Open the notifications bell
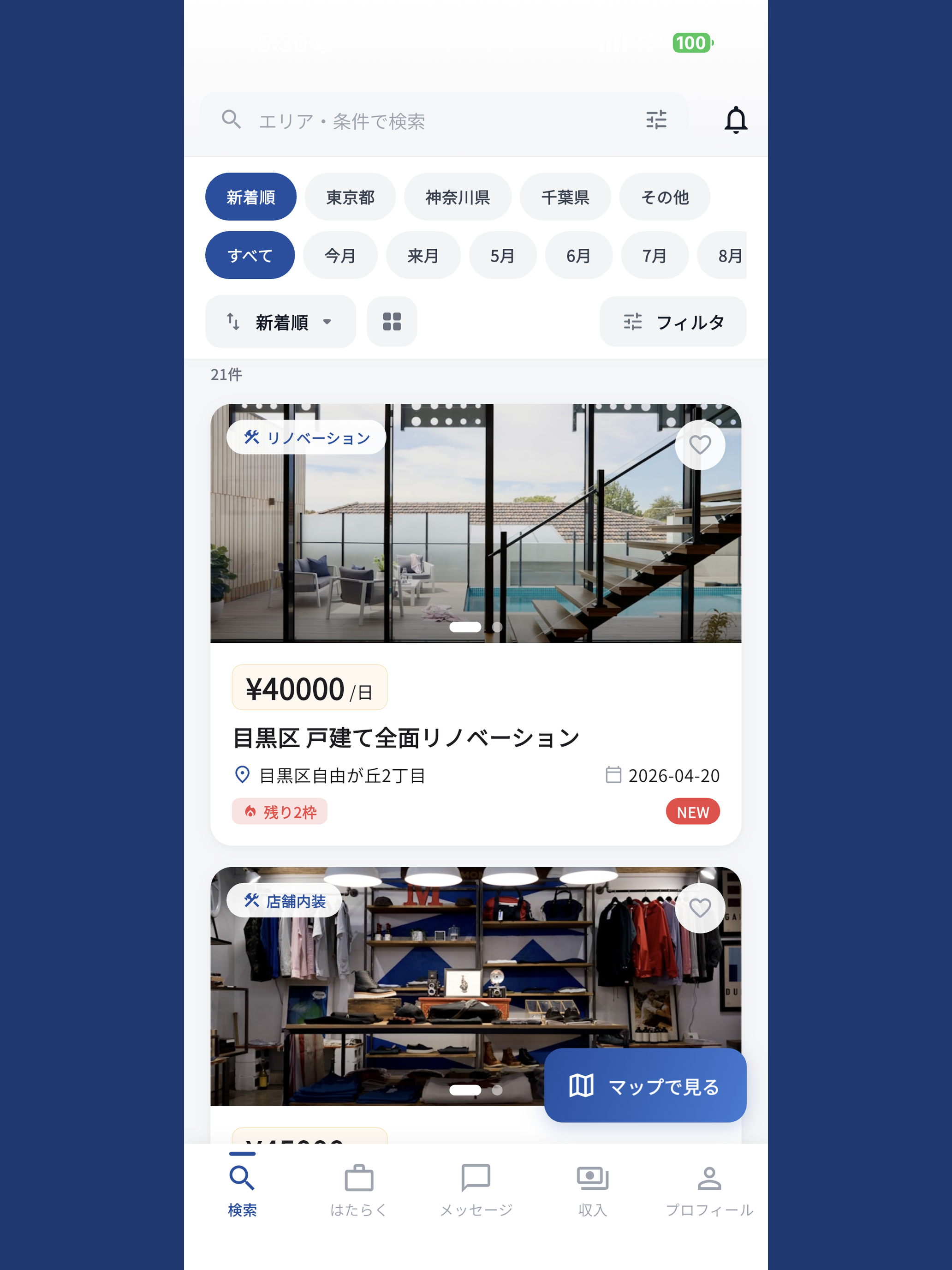This screenshot has height=1270, width=952. coord(735,120)
